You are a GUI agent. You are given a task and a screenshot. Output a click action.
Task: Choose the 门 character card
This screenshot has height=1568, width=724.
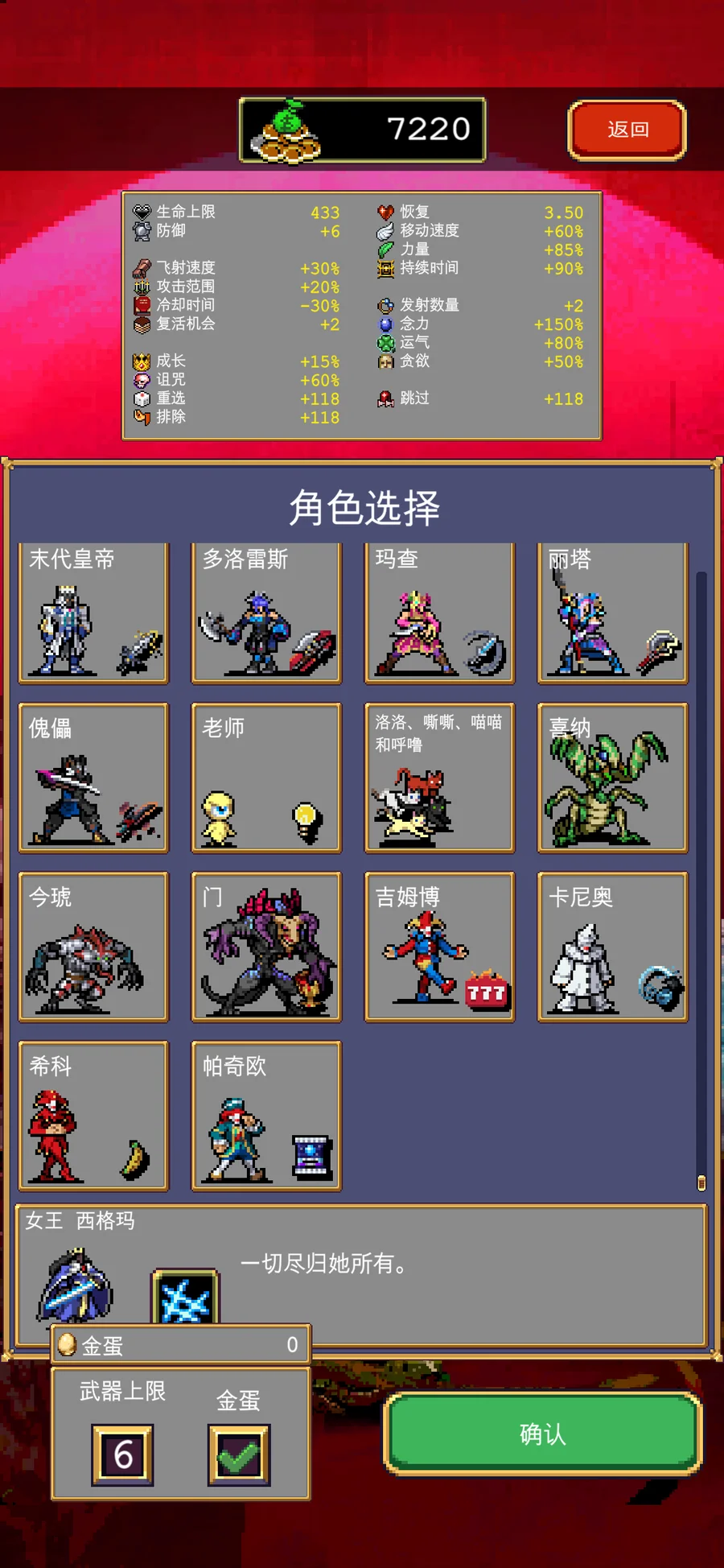click(266, 947)
